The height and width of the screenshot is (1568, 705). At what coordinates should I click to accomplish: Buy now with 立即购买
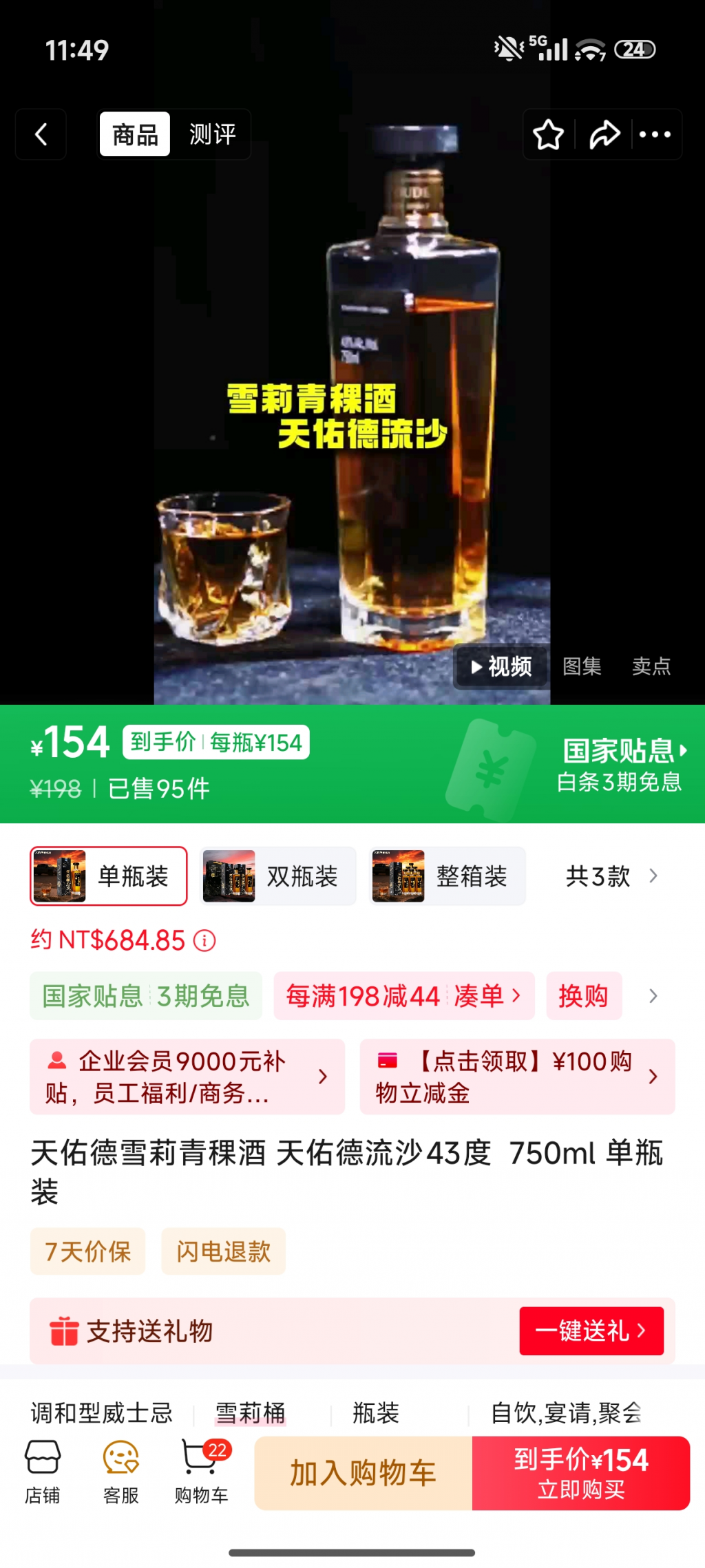point(581,1473)
